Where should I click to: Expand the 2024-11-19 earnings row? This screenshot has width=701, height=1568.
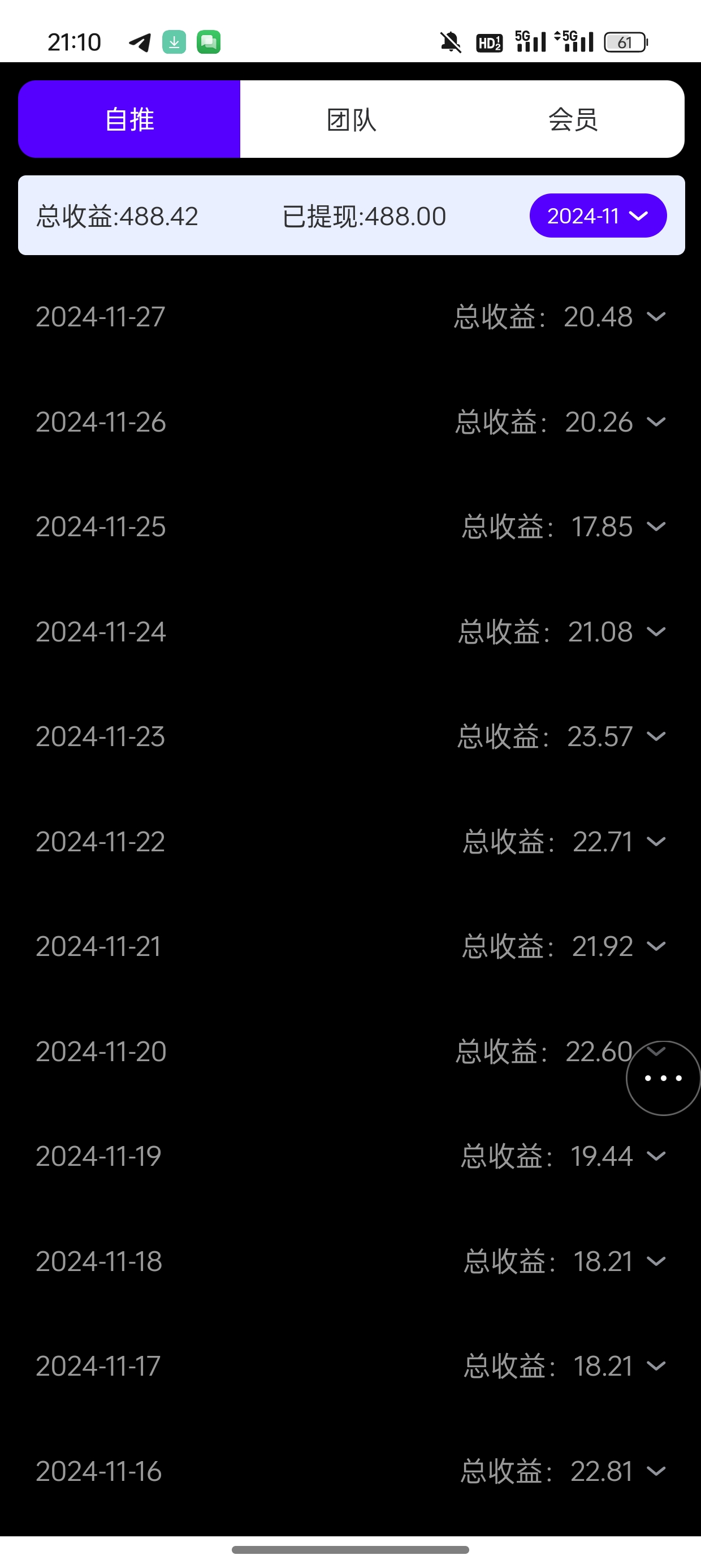pos(350,1157)
